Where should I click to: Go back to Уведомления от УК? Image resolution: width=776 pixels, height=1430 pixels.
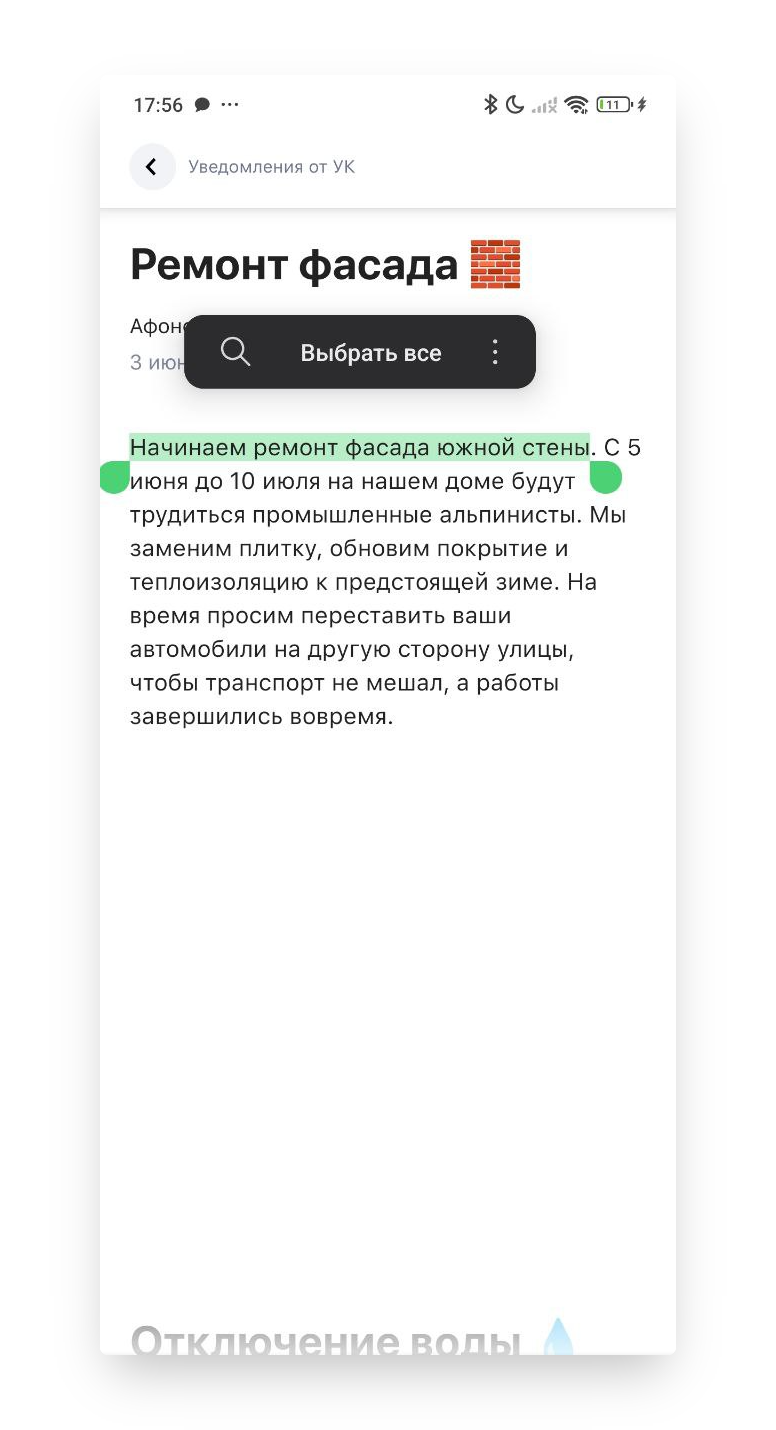152,167
